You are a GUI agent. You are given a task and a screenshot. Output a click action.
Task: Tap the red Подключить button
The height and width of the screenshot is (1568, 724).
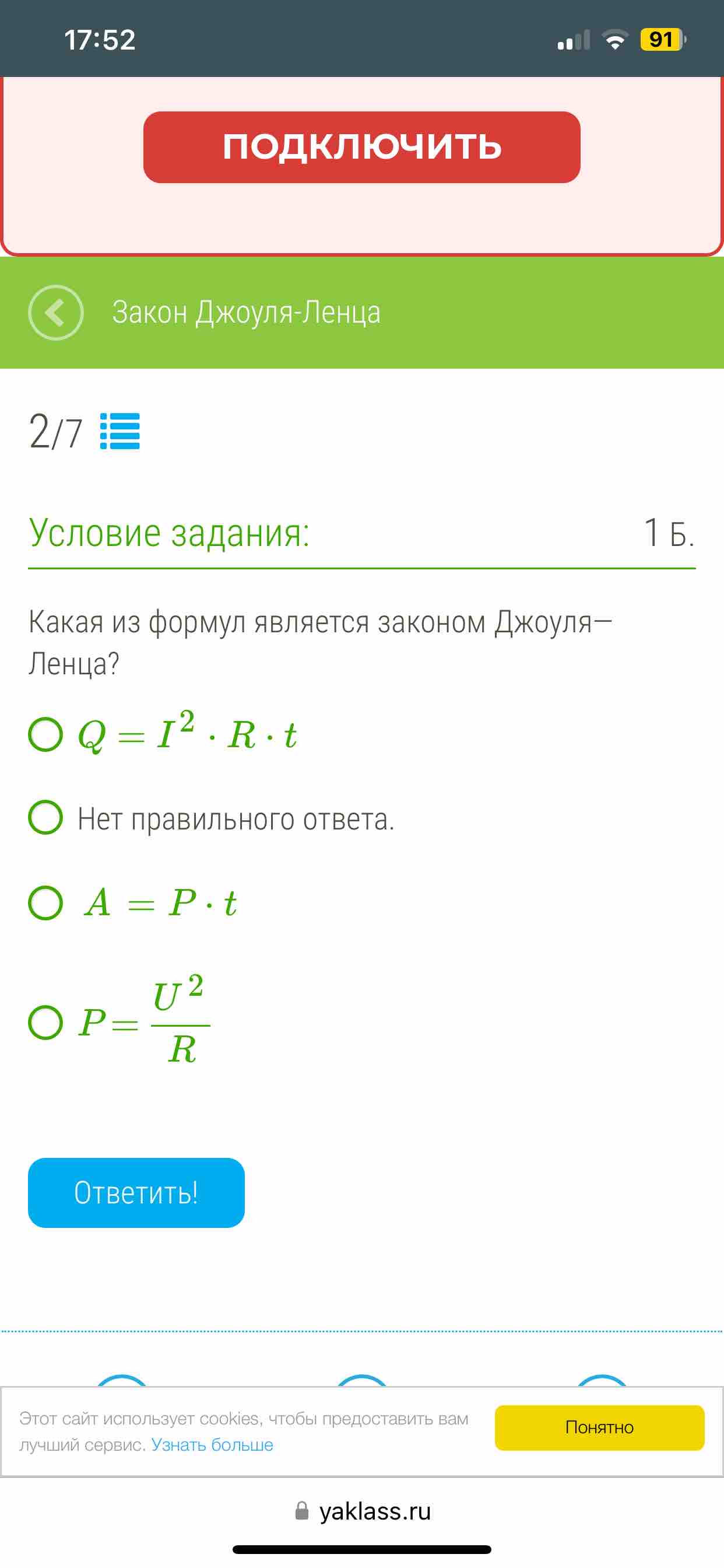[x=361, y=146]
